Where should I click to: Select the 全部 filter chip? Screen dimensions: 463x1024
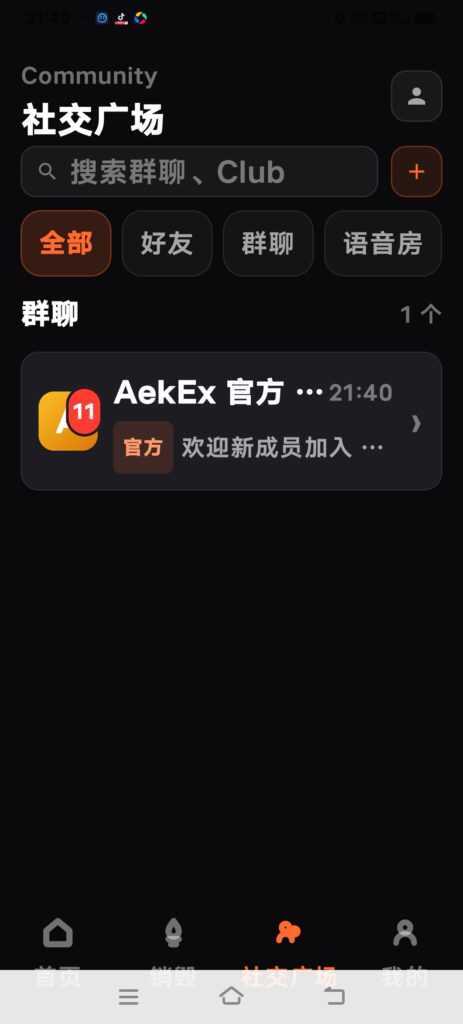point(66,244)
